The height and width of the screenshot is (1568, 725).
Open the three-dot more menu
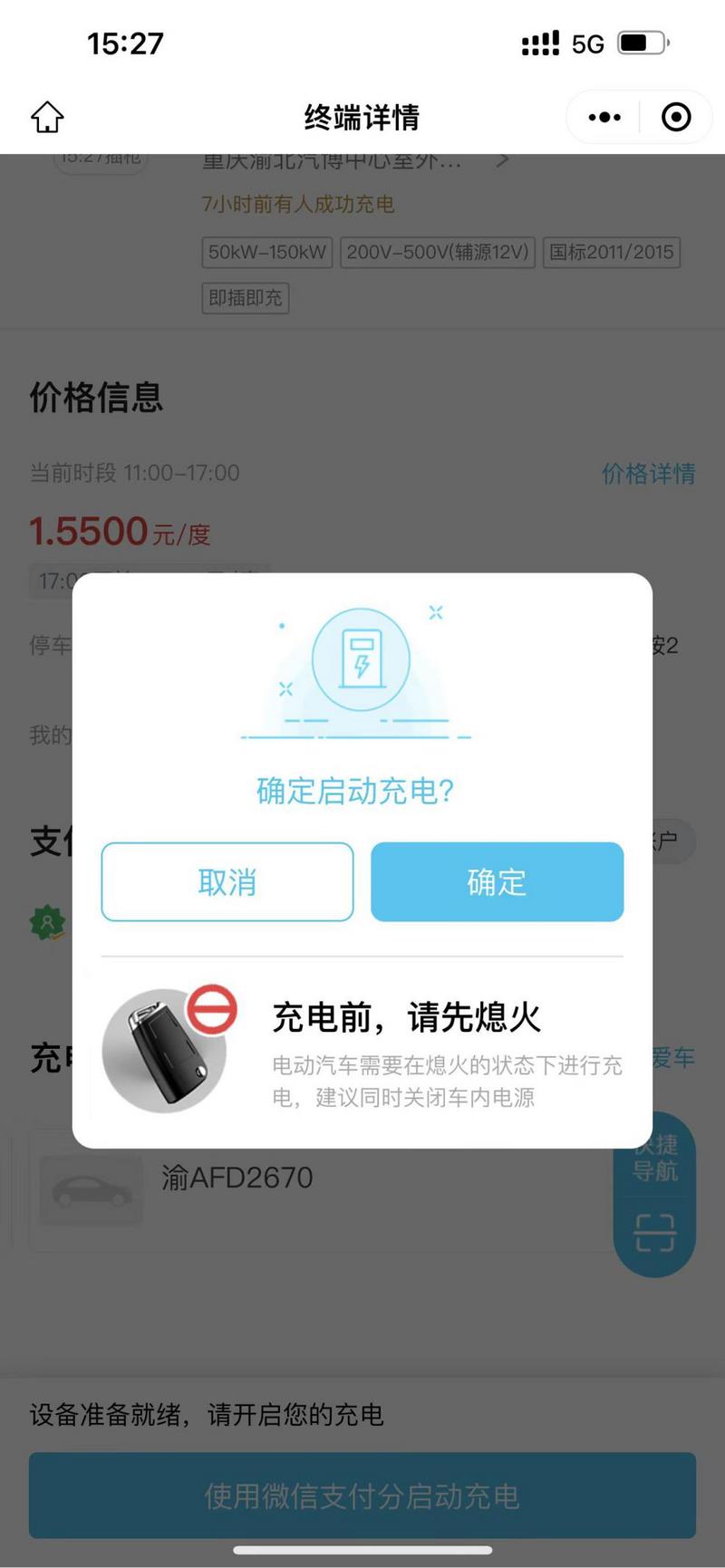pyautogui.click(x=604, y=117)
